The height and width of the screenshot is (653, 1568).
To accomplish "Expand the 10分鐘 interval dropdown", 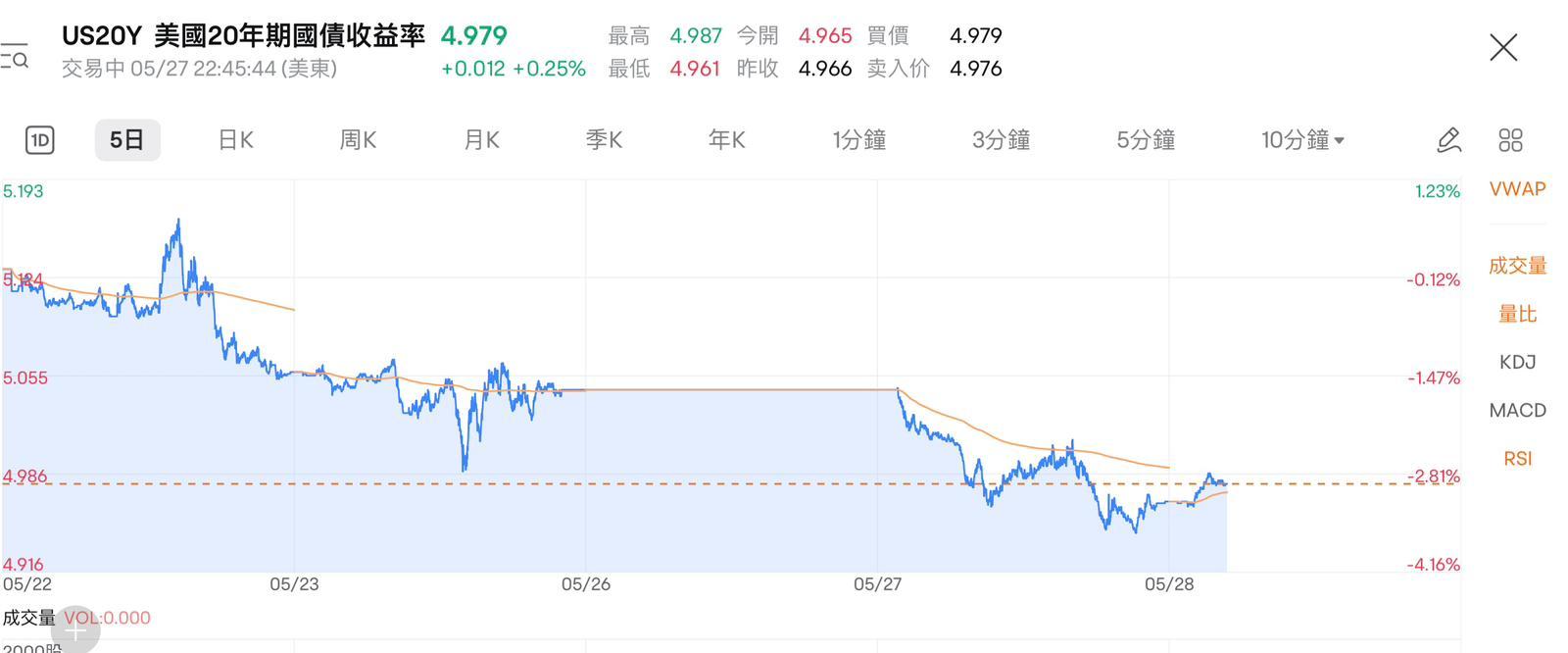I will (1302, 140).
